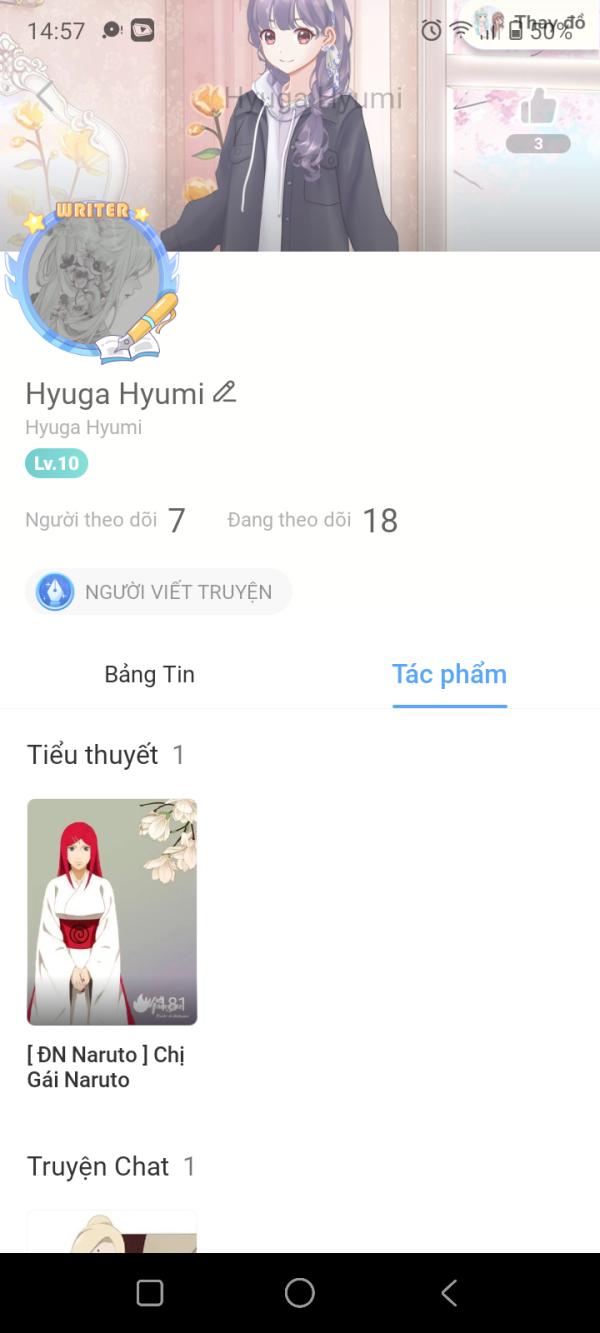The height and width of the screenshot is (1333, 600).
Task: Go back using the top-left arrow
Action: pyautogui.click(x=45, y=96)
